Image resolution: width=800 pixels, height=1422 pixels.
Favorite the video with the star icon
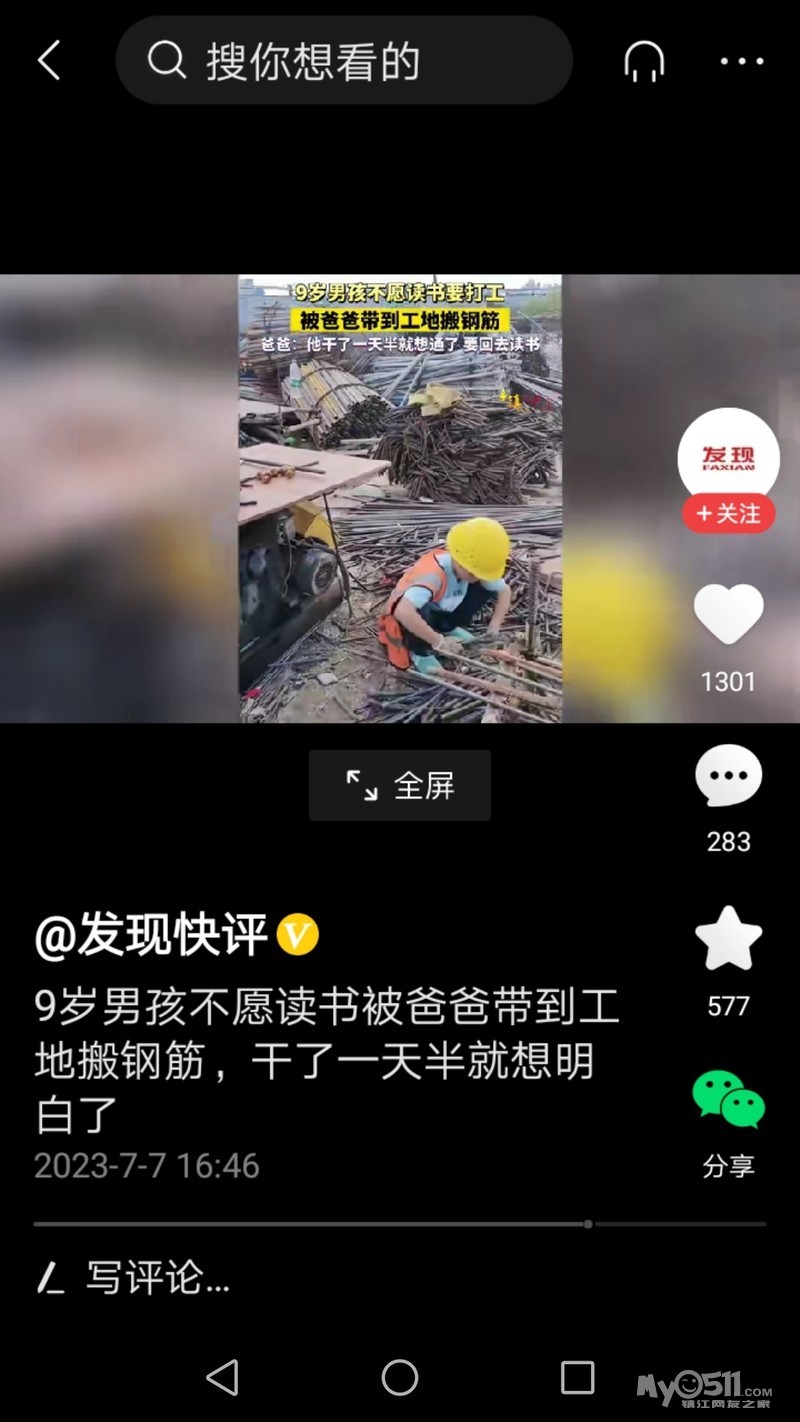[x=728, y=940]
